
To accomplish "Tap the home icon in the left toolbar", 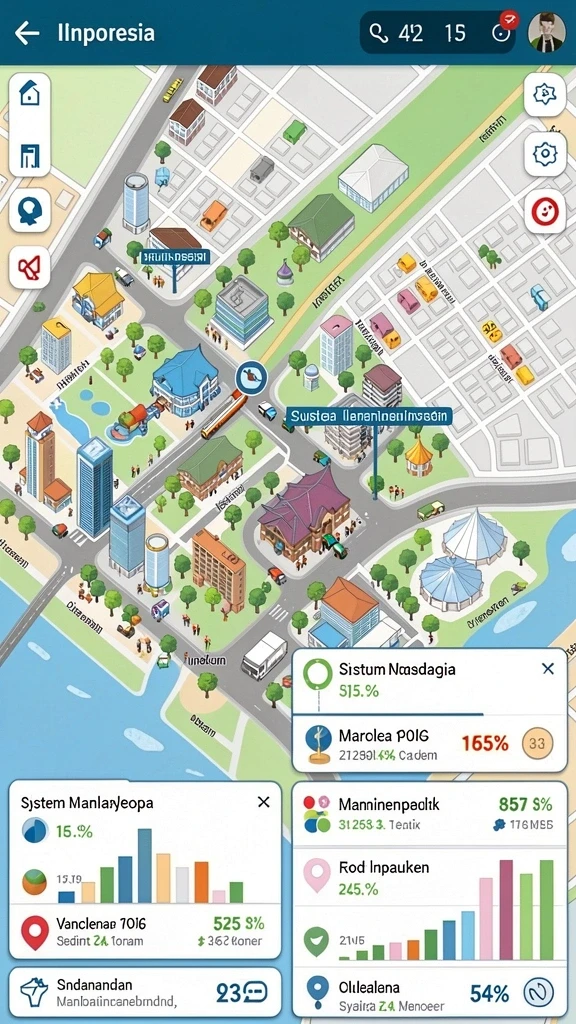I will [30, 94].
